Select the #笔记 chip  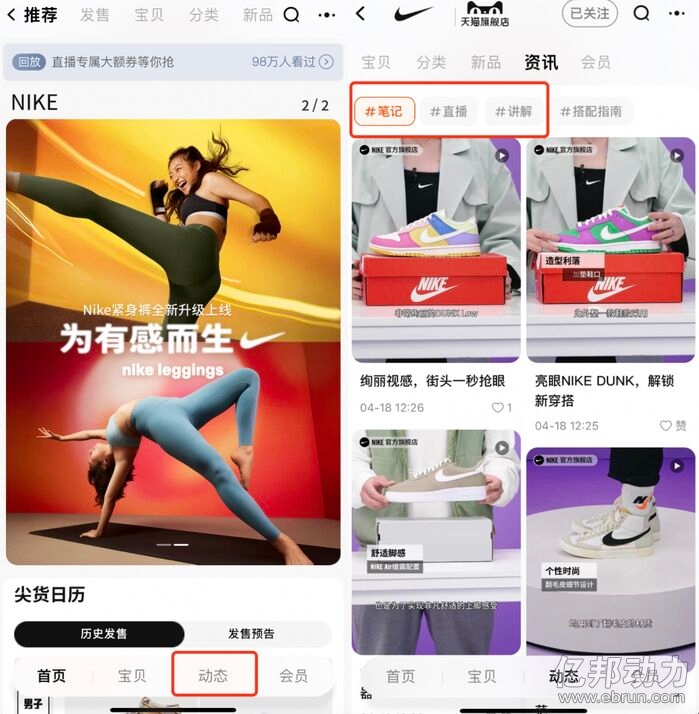[384, 111]
